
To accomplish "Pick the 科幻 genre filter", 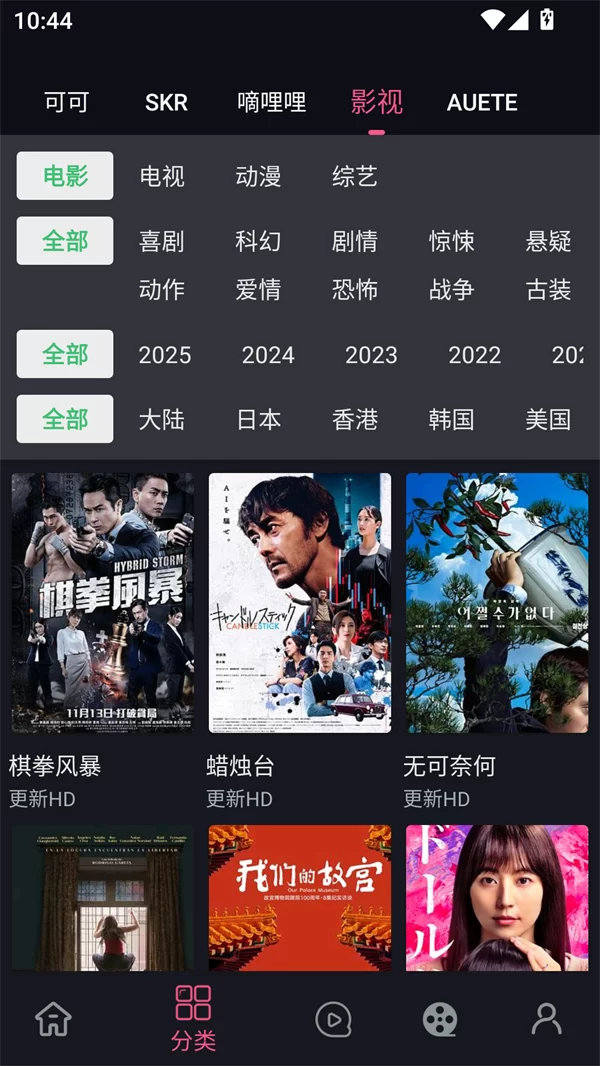I will coord(258,241).
